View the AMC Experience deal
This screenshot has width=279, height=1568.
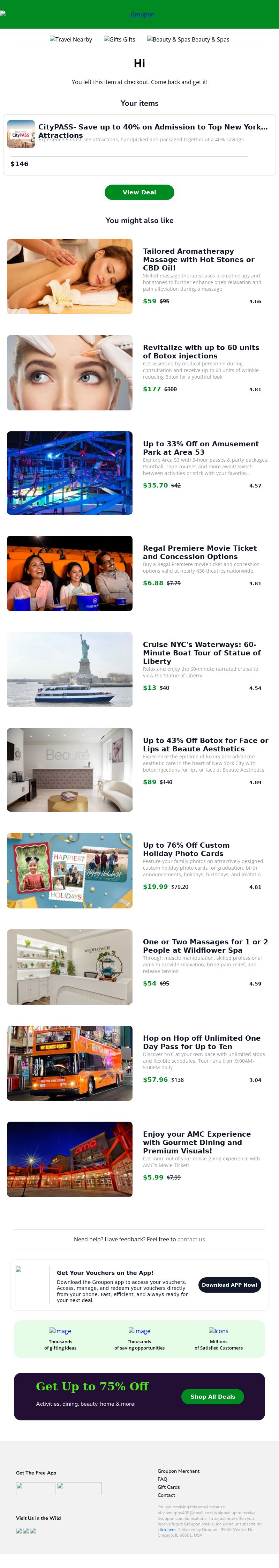pos(196,1143)
